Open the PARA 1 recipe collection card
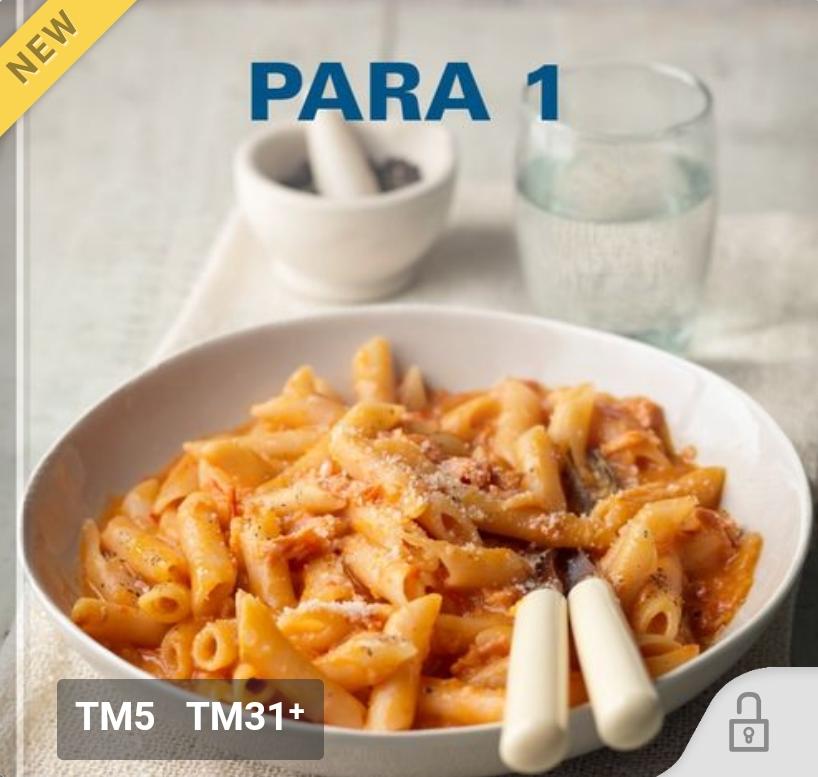Screen dimensions: 818x777 coord(409,400)
